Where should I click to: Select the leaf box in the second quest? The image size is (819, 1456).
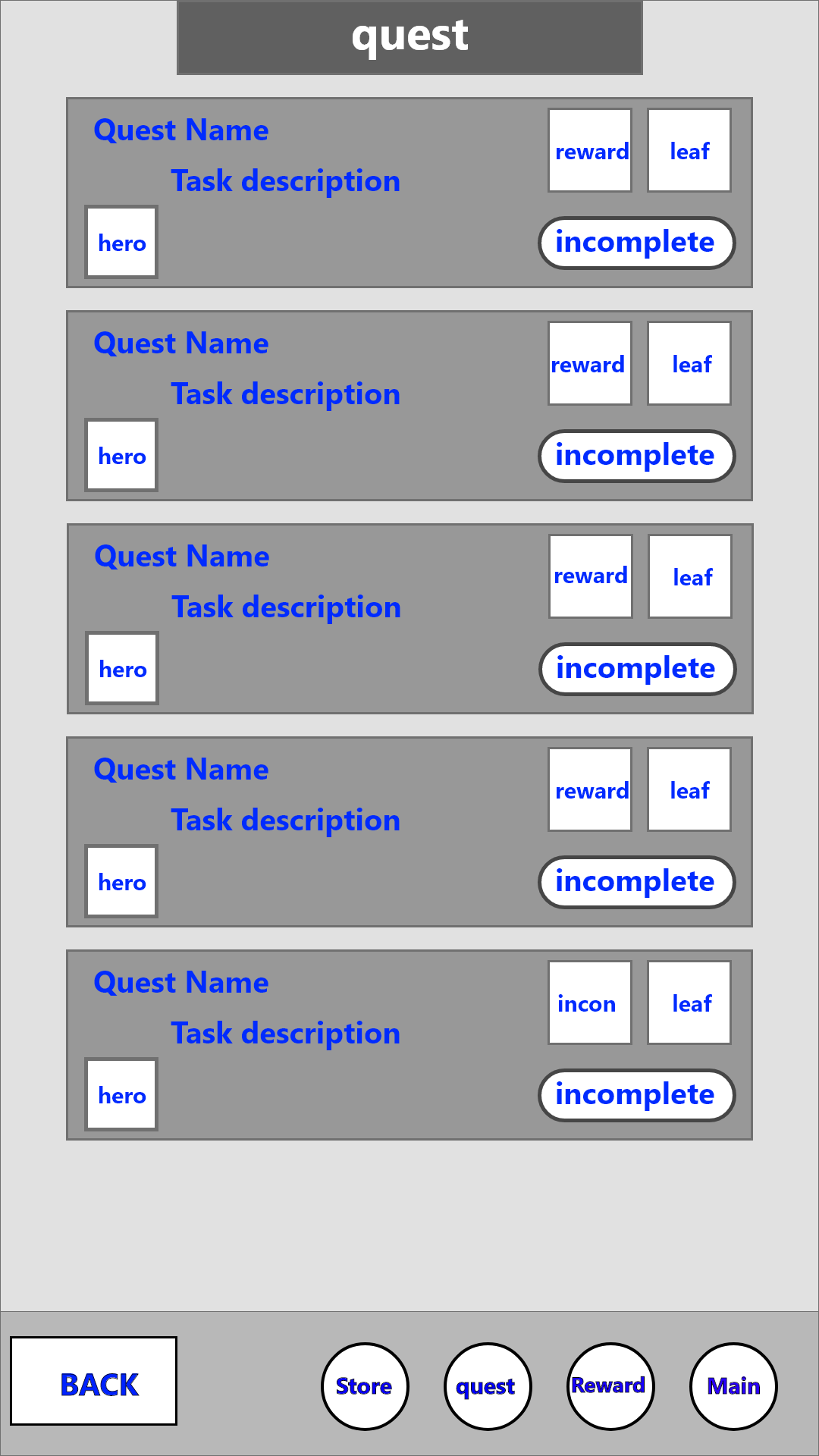(689, 363)
